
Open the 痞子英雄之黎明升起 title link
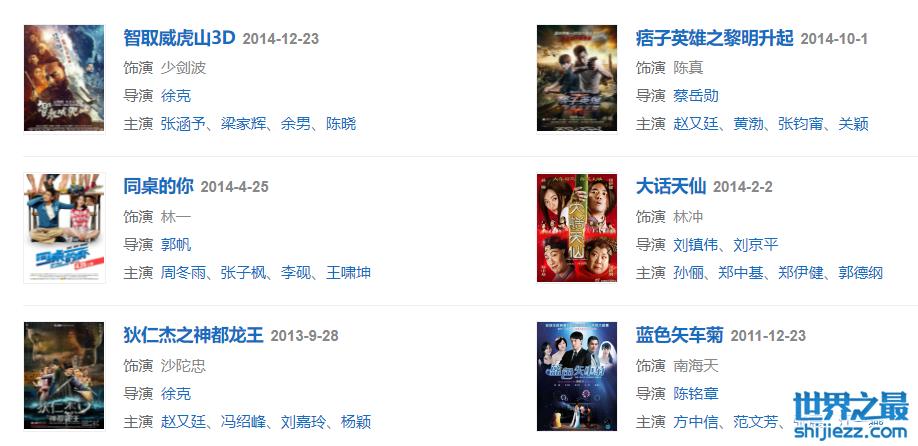pos(714,38)
